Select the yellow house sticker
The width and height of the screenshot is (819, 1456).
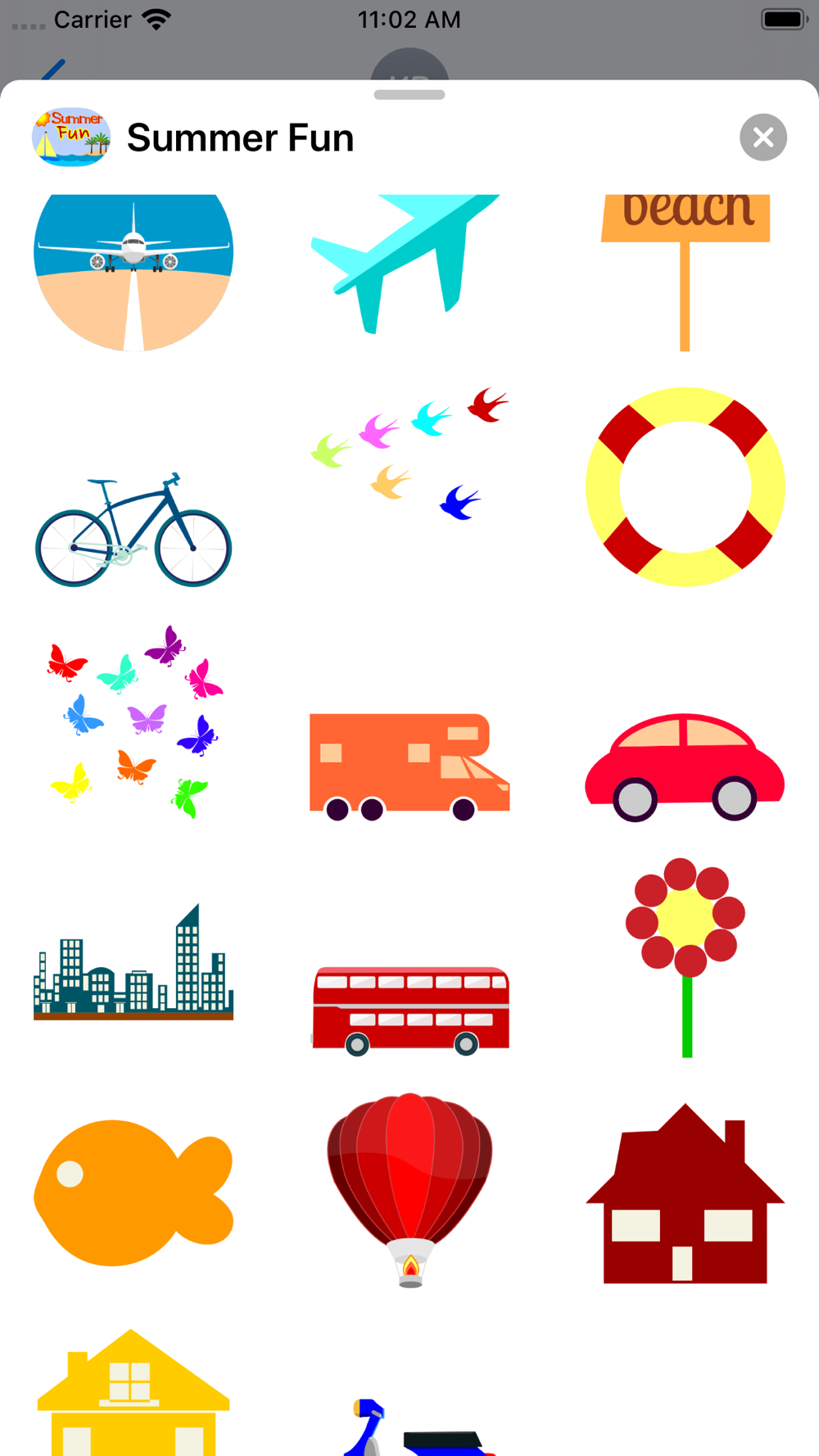[133, 1392]
